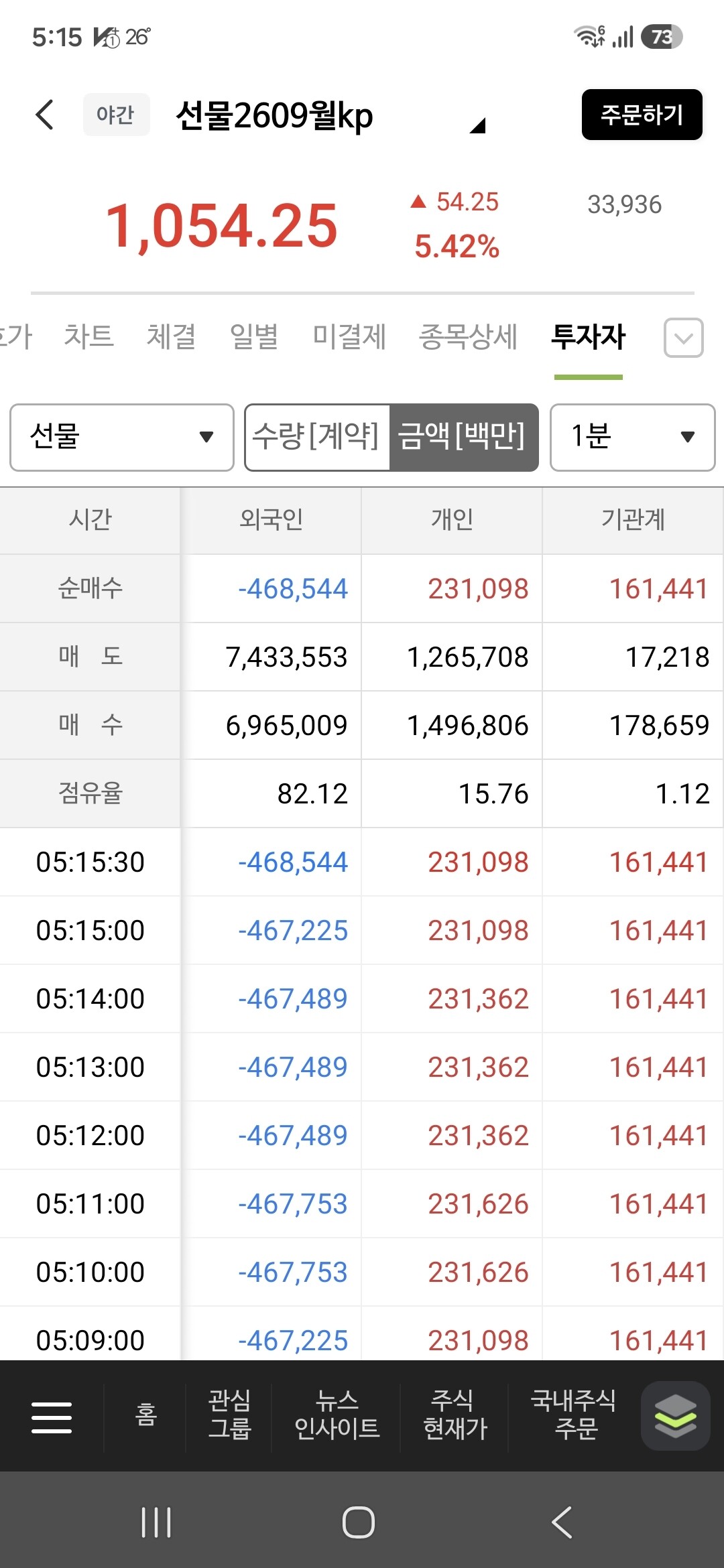Tap the green layers icon in the bottom bar
Image resolution: width=724 pixels, height=1568 pixels.
[675, 1415]
